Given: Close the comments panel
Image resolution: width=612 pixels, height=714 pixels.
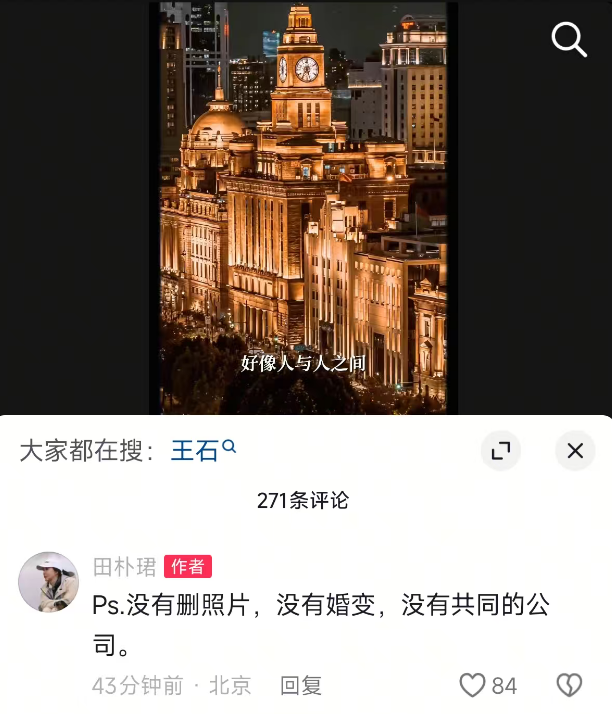Looking at the screenshot, I should [x=575, y=450].
